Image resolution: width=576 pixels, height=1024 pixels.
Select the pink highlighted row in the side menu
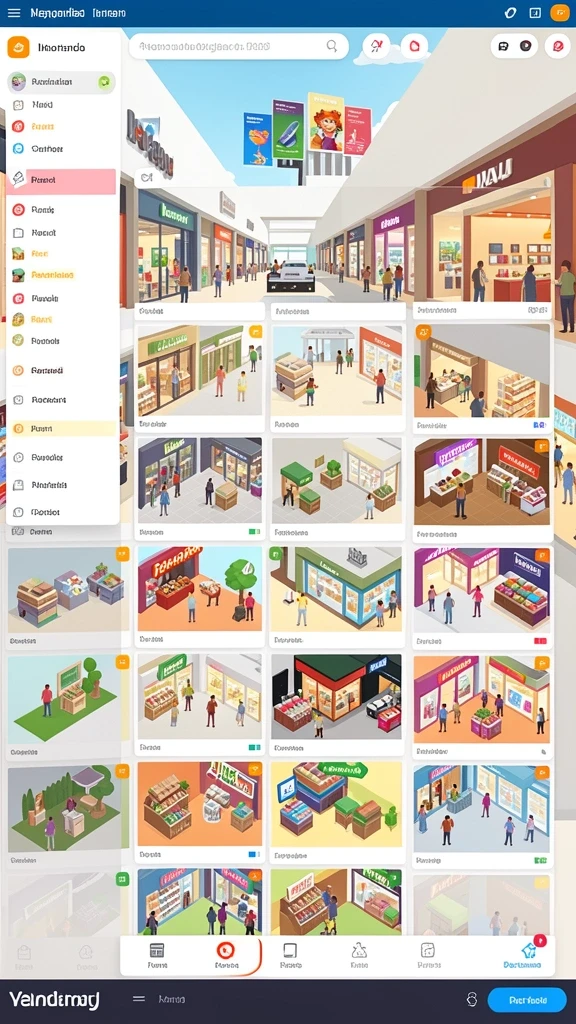coord(63,181)
